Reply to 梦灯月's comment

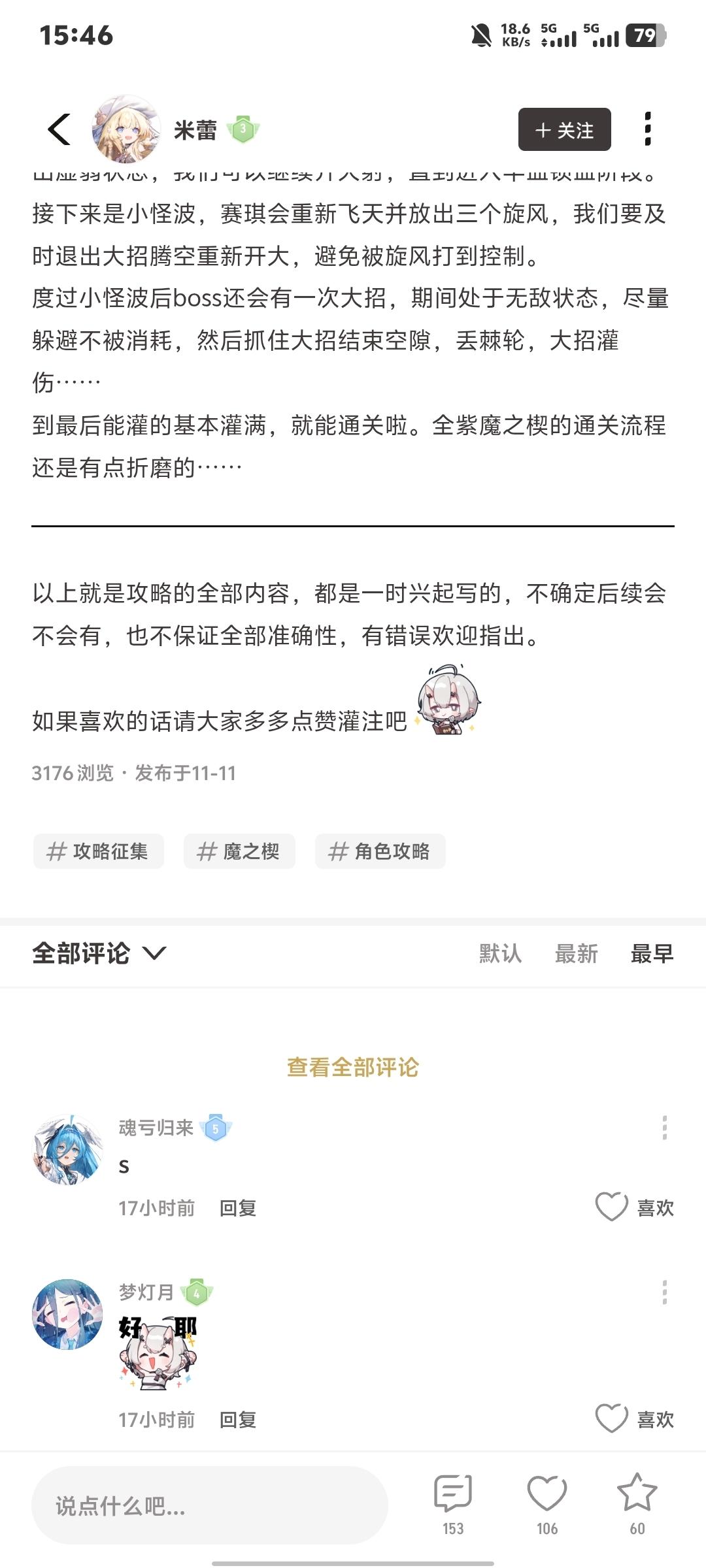pos(238,1420)
